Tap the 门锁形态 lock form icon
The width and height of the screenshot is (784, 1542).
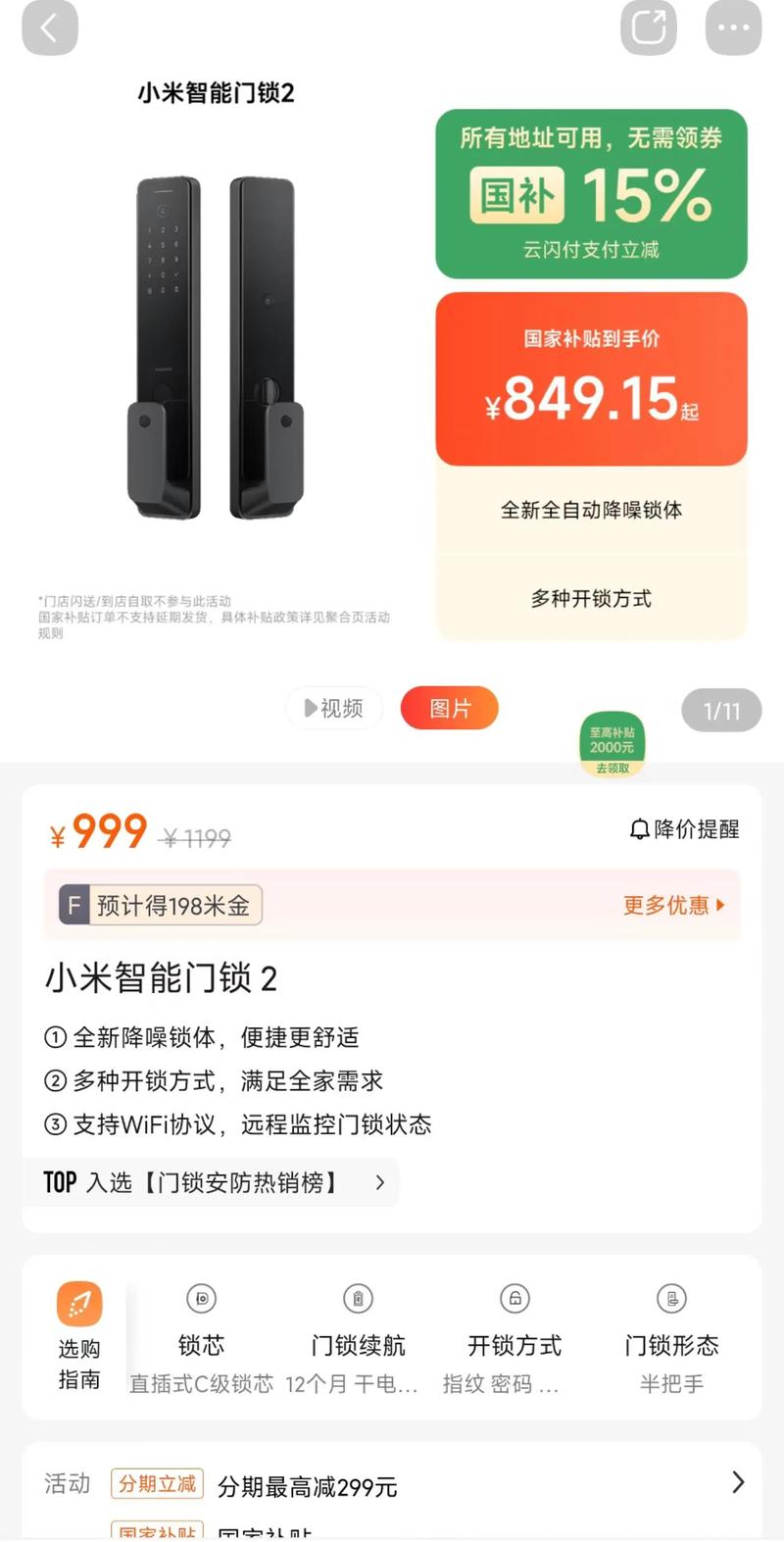tap(670, 1297)
